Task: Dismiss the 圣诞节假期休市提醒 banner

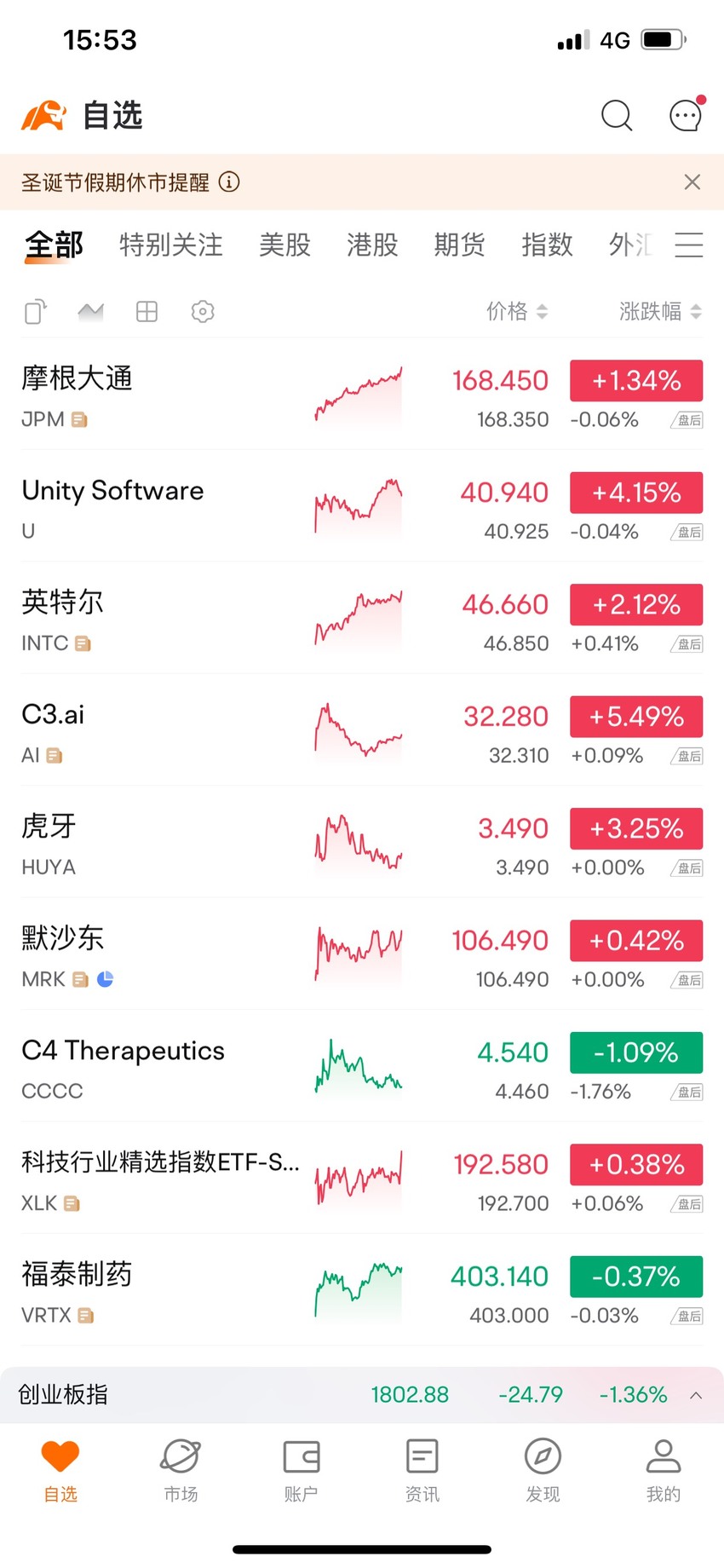Action: (692, 182)
